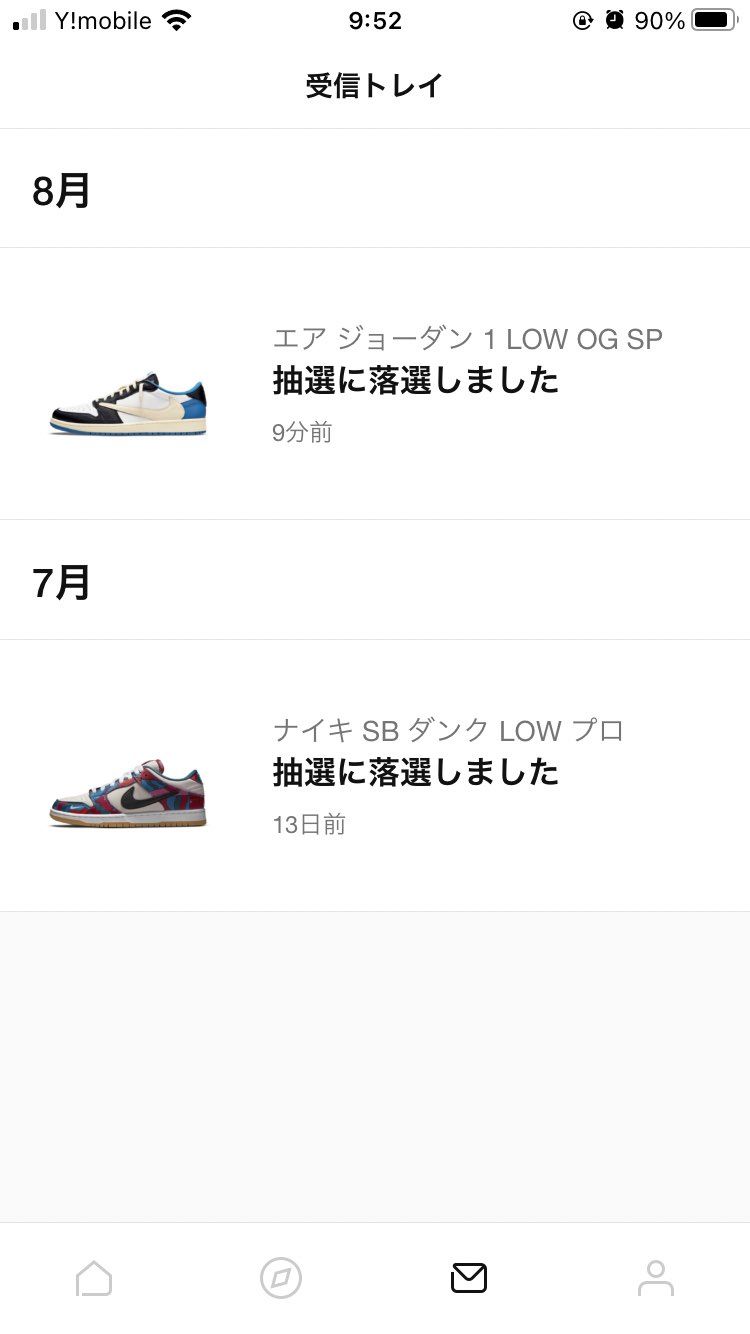Tap the SB Dunk Low sneaker thumbnail
The height and width of the screenshot is (1334, 750).
click(128, 795)
